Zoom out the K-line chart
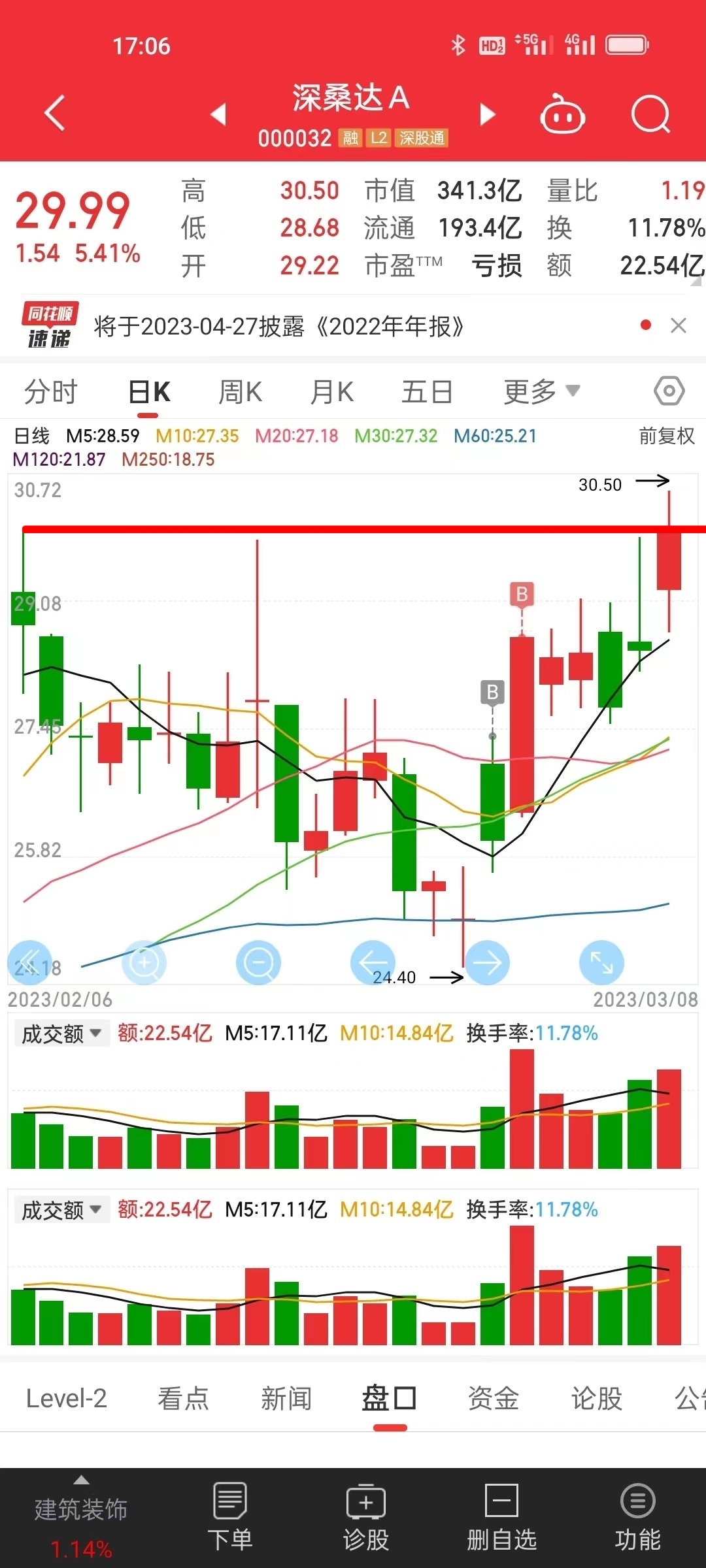706x1568 pixels. [x=259, y=962]
